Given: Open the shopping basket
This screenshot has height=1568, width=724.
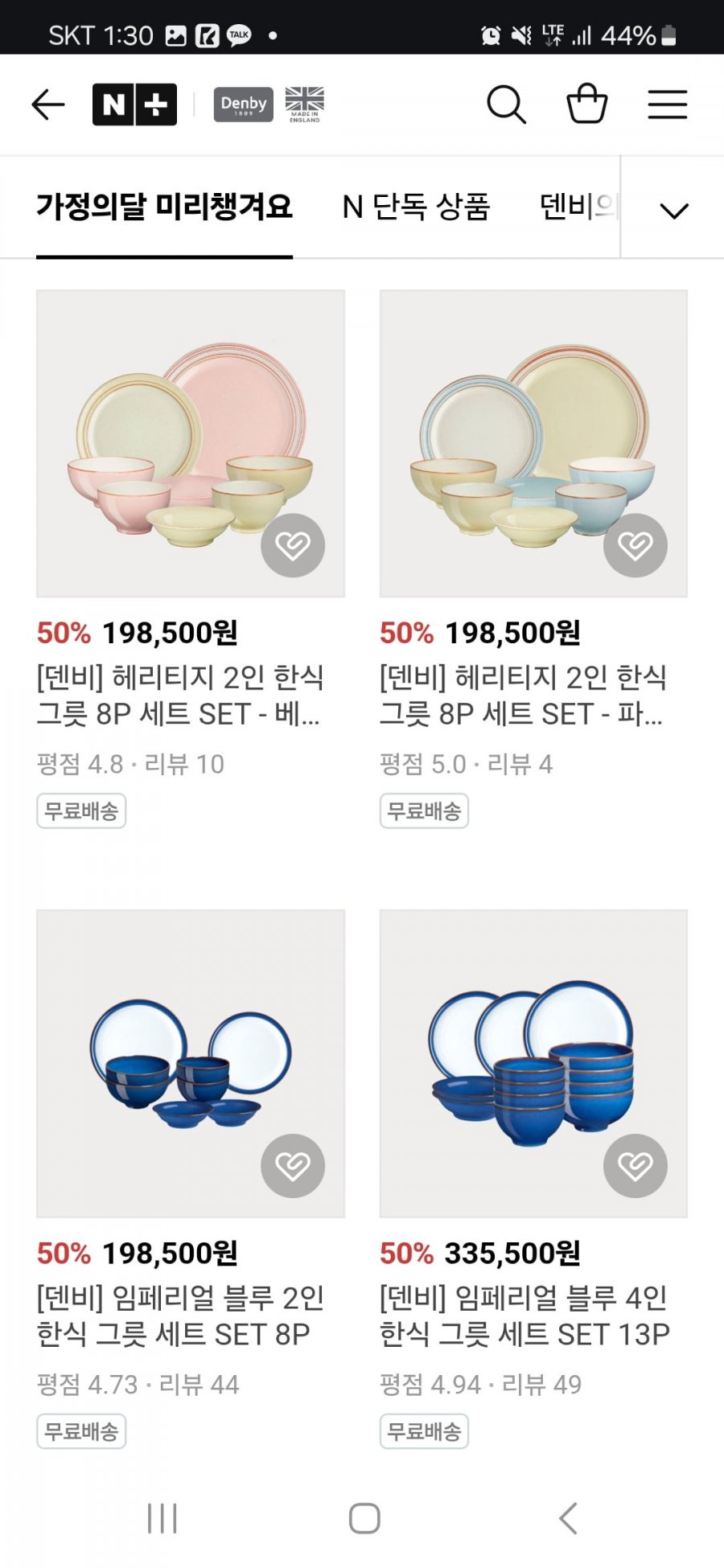Looking at the screenshot, I should 586,105.
